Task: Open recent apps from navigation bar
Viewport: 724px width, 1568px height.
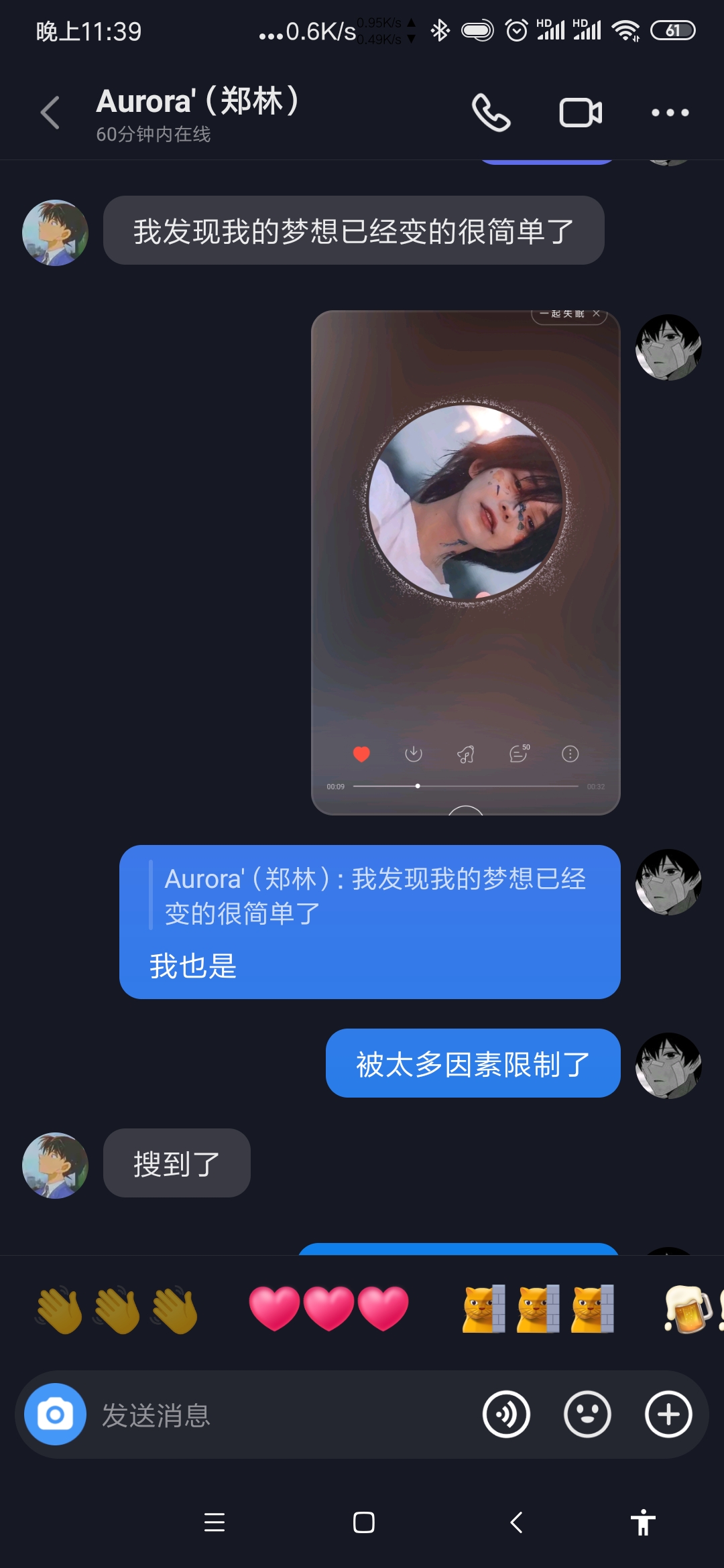Action: 215,1522
